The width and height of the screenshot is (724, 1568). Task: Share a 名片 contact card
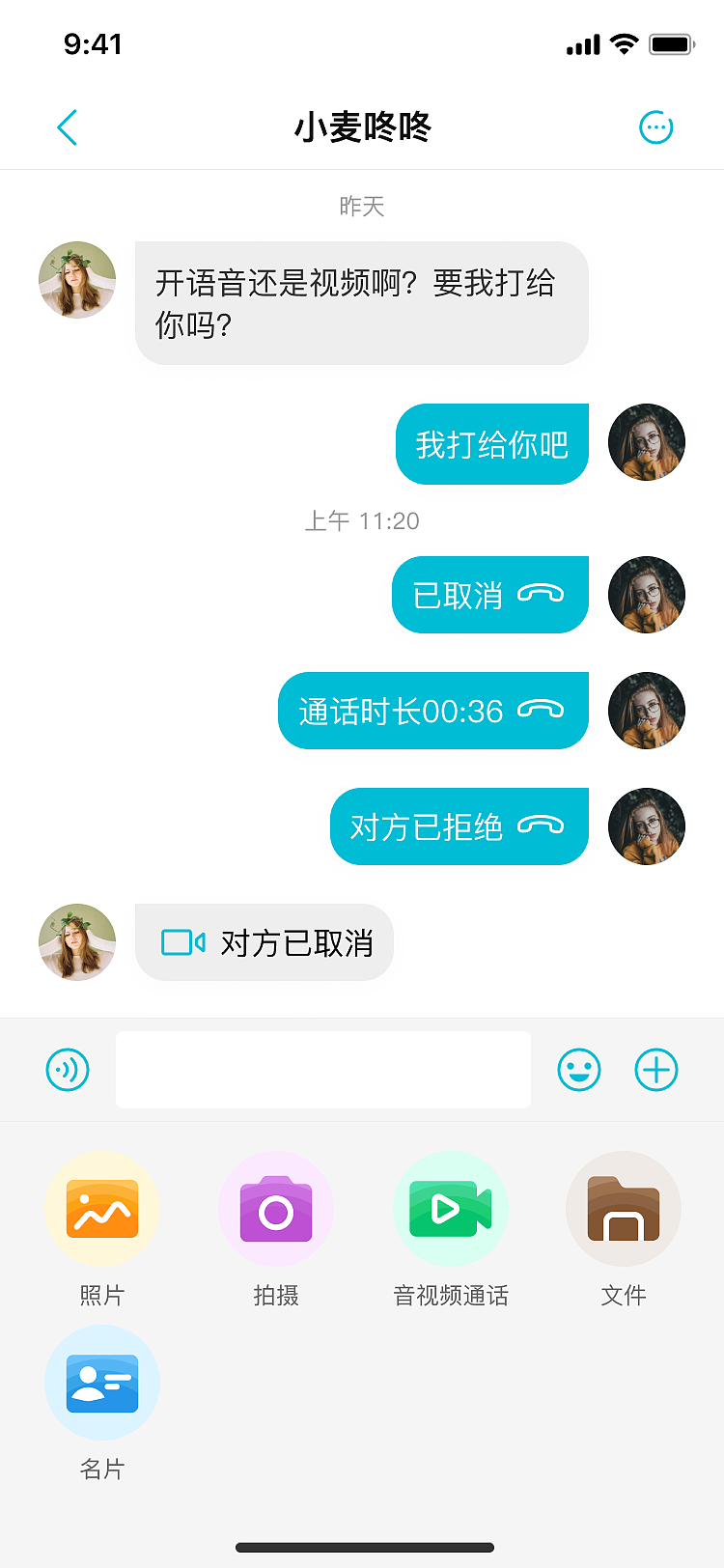tap(102, 1383)
